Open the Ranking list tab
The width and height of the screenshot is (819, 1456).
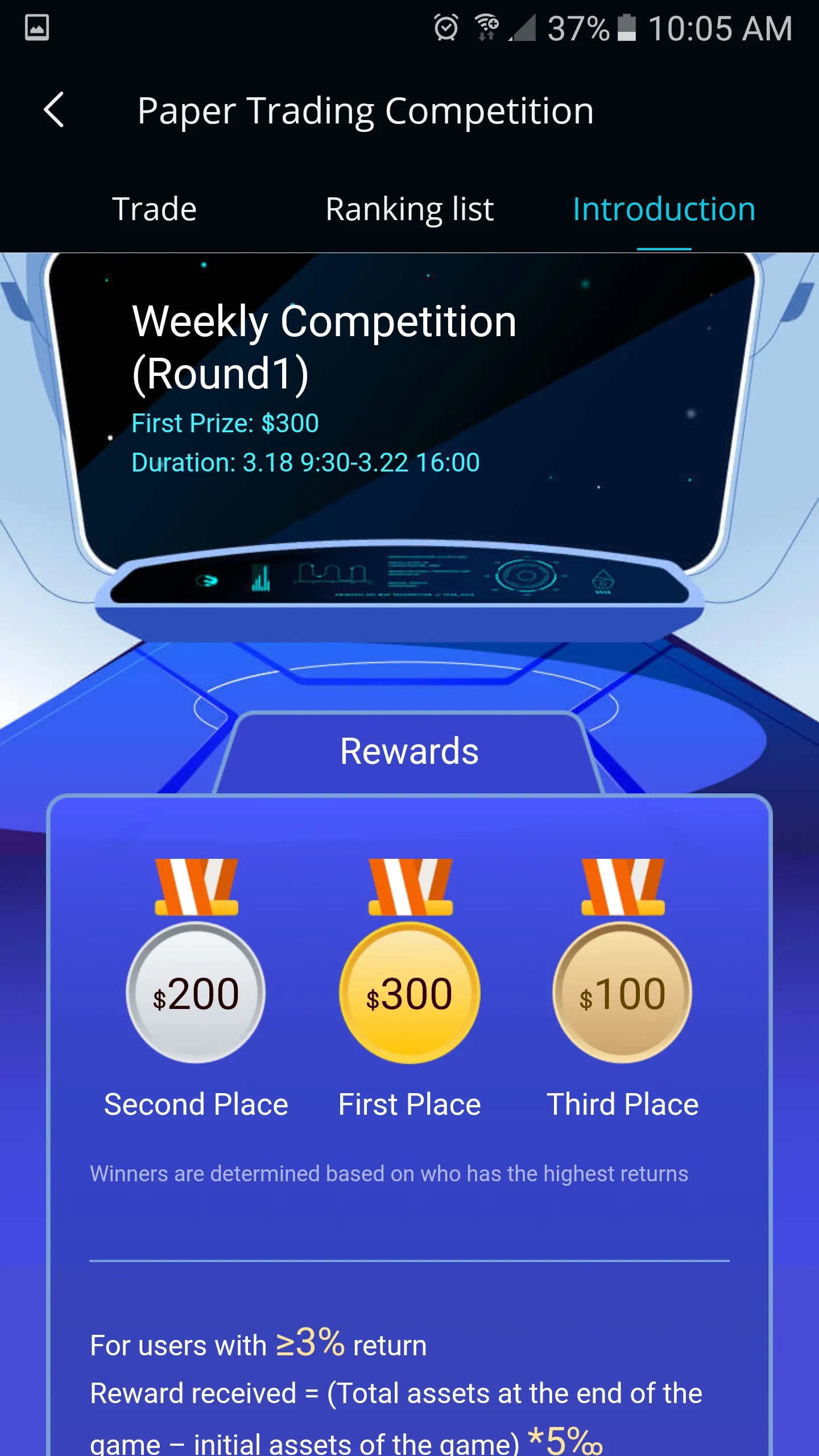click(x=409, y=209)
